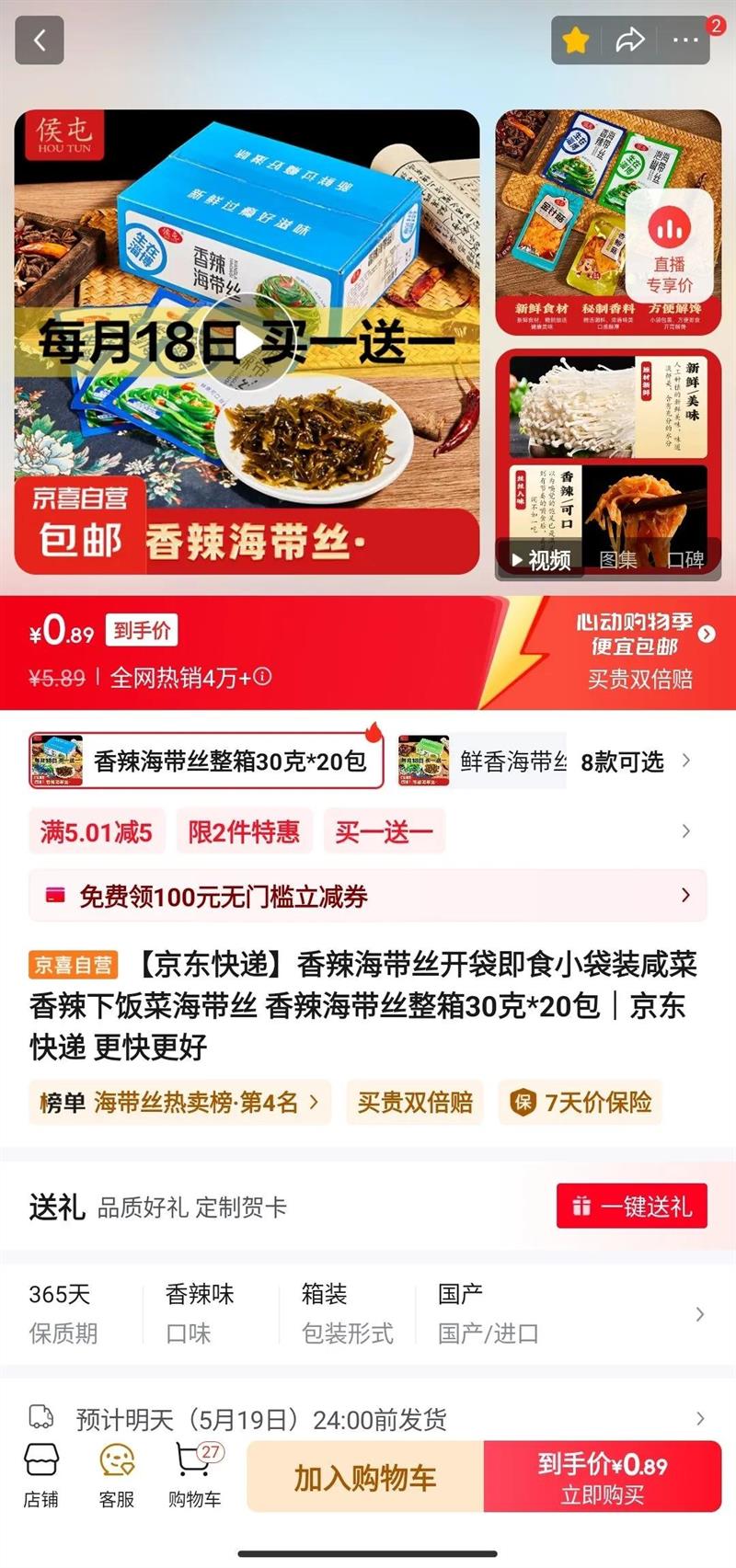Switch to the 图集 tab

(618, 560)
